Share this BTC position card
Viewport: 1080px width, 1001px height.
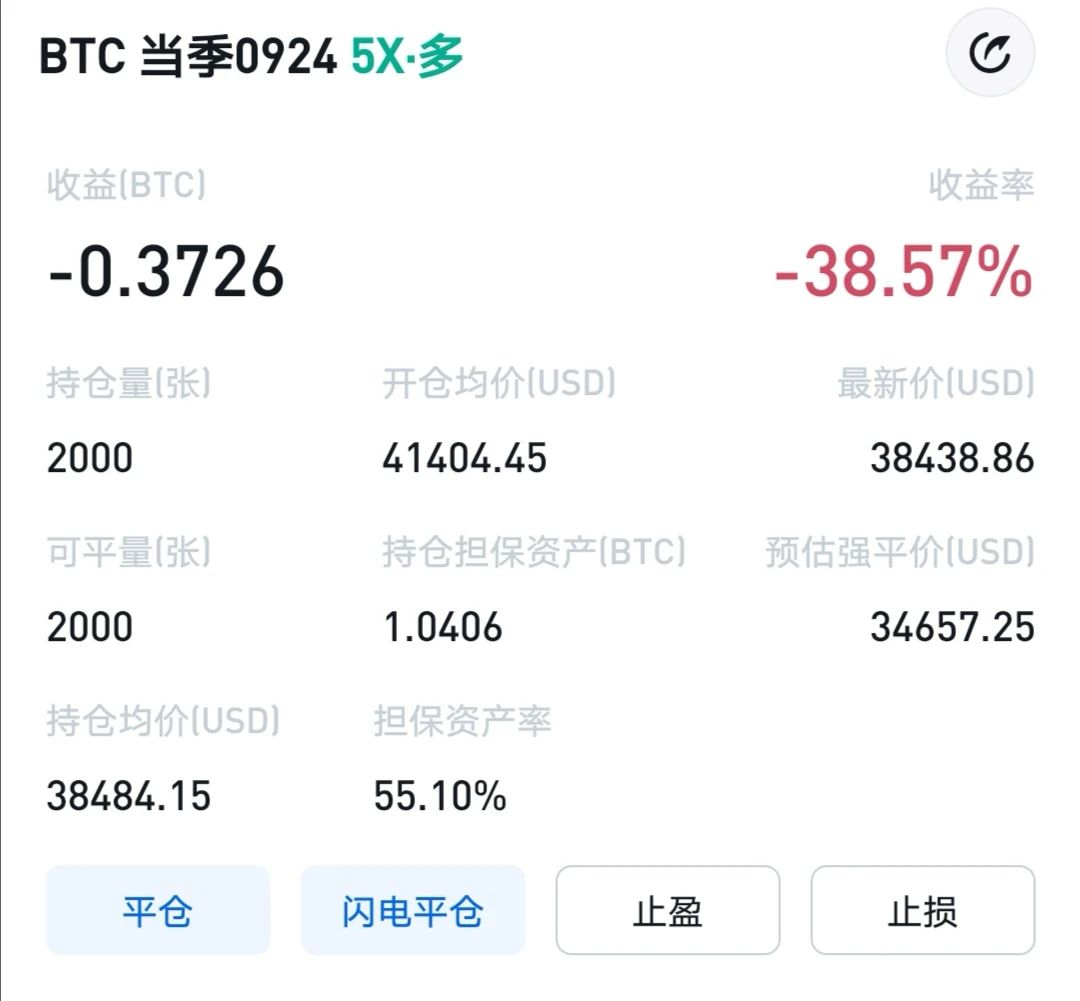pyautogui.click(x=990, y=53)
